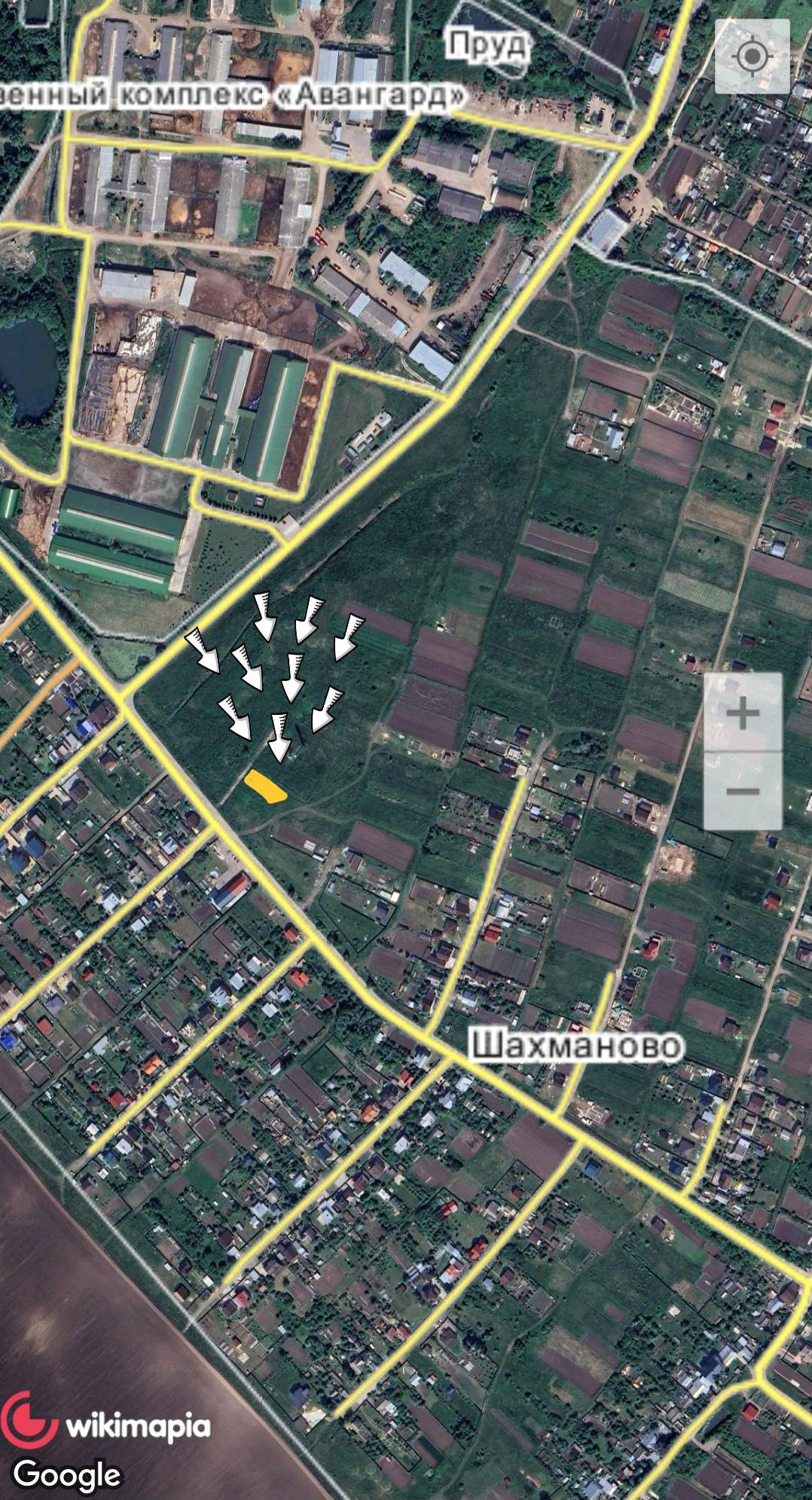The width and height of the screenshot is (812, 1500).
Task: Zoom in with the plus button
Action: 743,712
